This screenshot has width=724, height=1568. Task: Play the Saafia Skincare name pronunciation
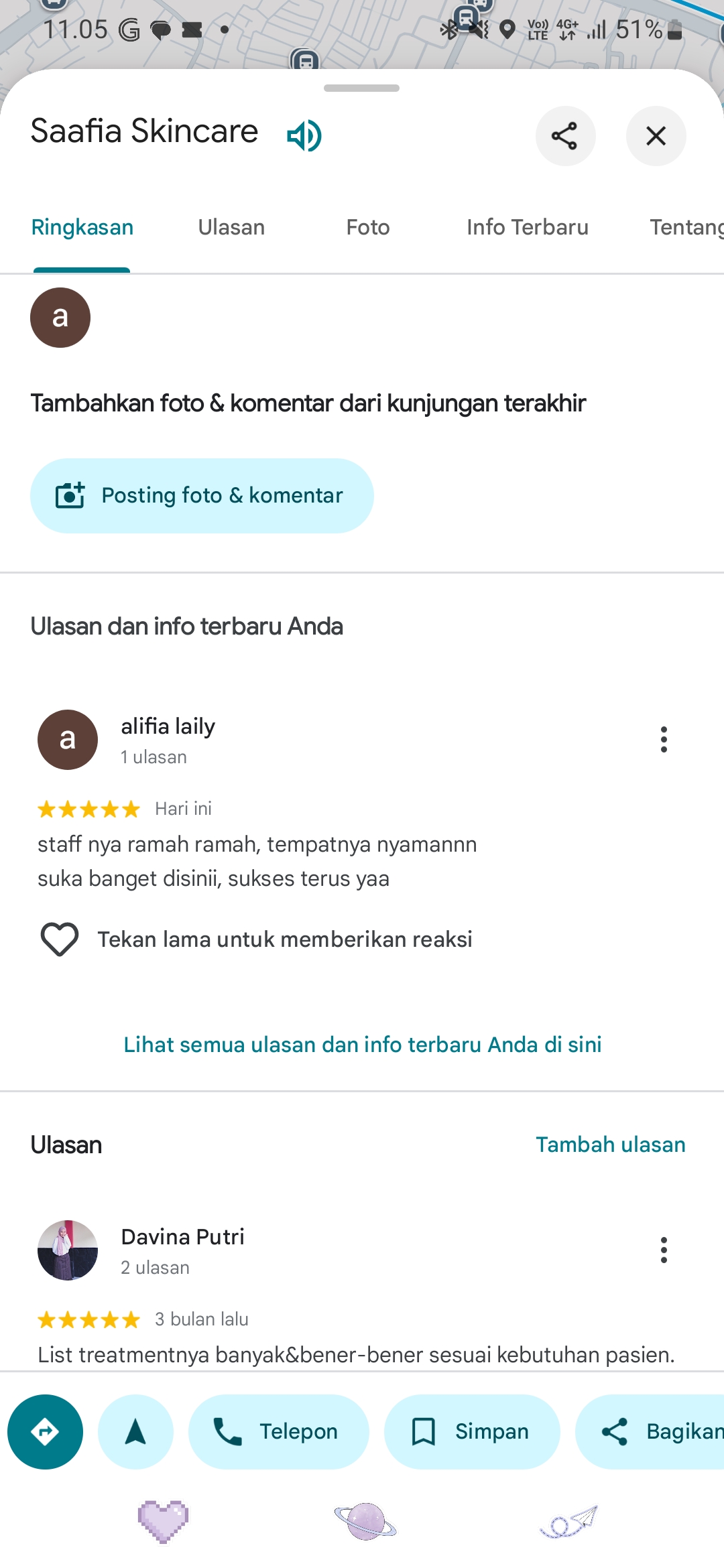(304, 136)
